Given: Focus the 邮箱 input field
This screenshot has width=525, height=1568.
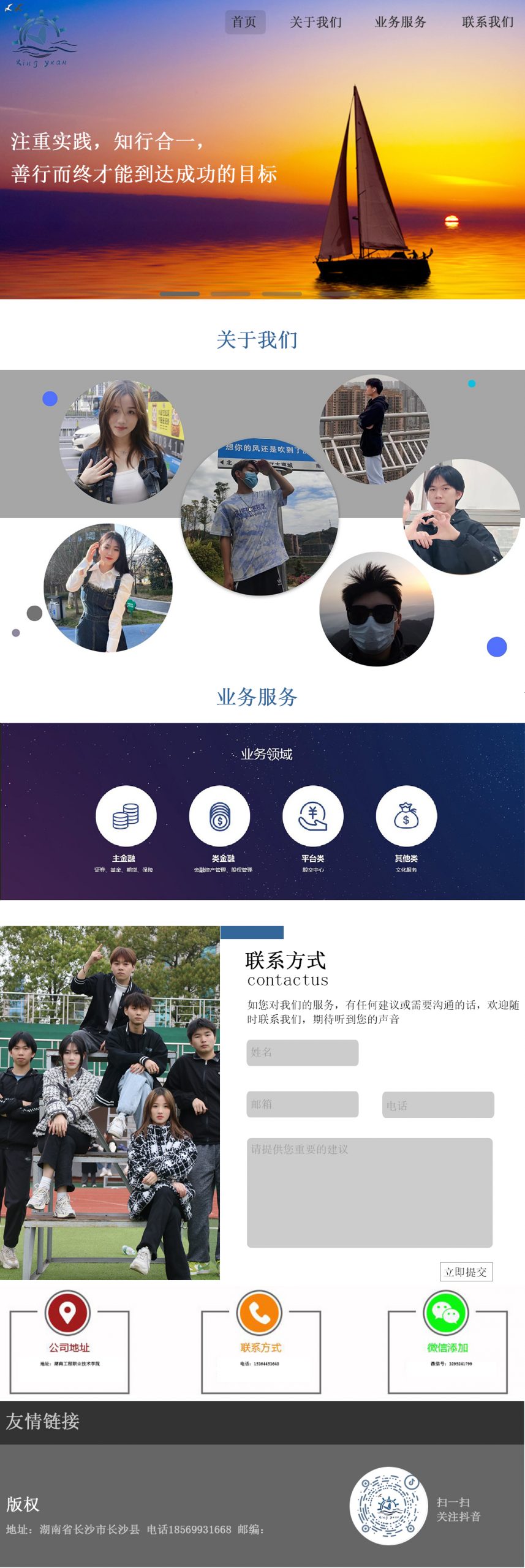Looking at the screenshot, I should click(303, 1104).
